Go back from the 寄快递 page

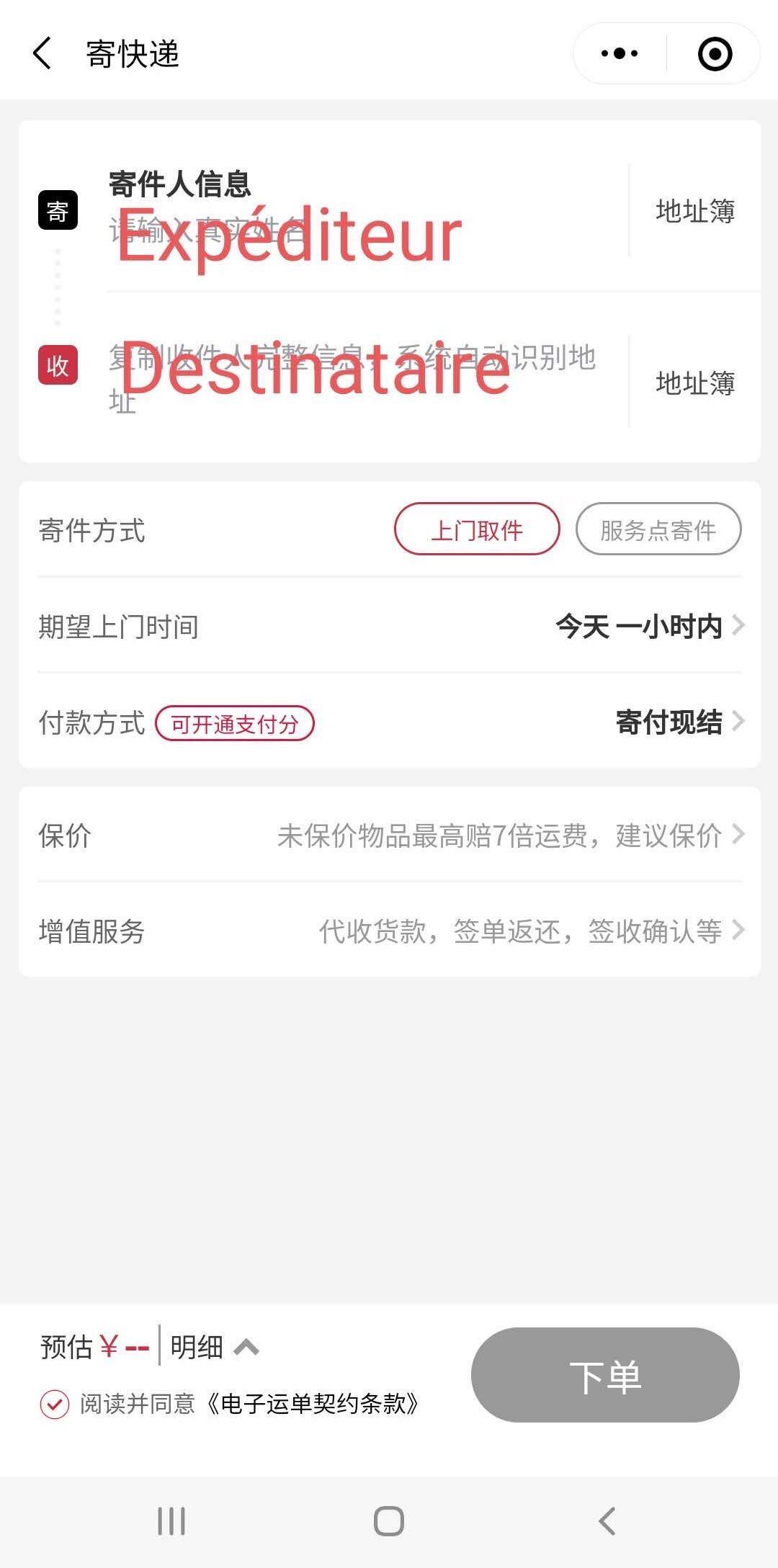43,54
